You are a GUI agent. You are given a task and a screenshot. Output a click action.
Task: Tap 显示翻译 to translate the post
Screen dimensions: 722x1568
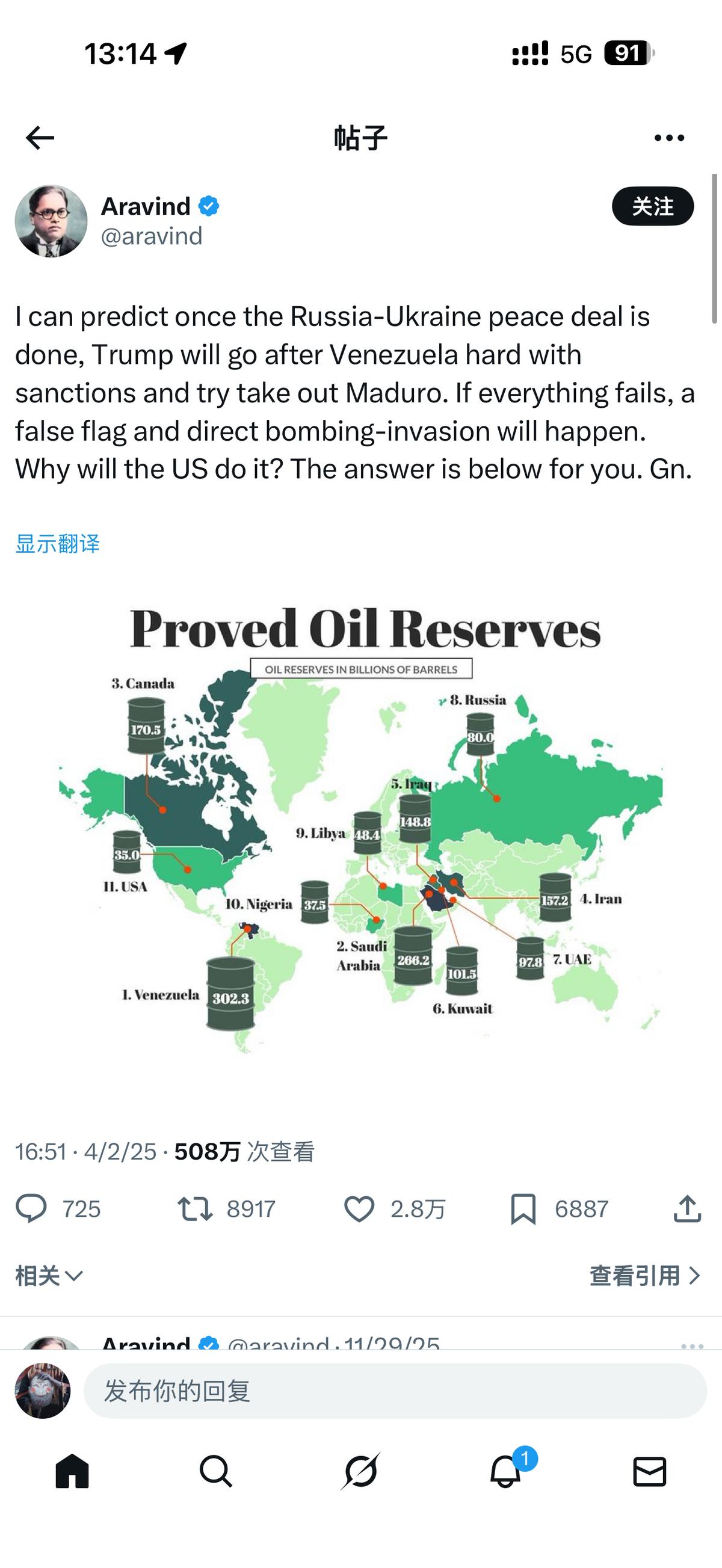coord(57,544)
